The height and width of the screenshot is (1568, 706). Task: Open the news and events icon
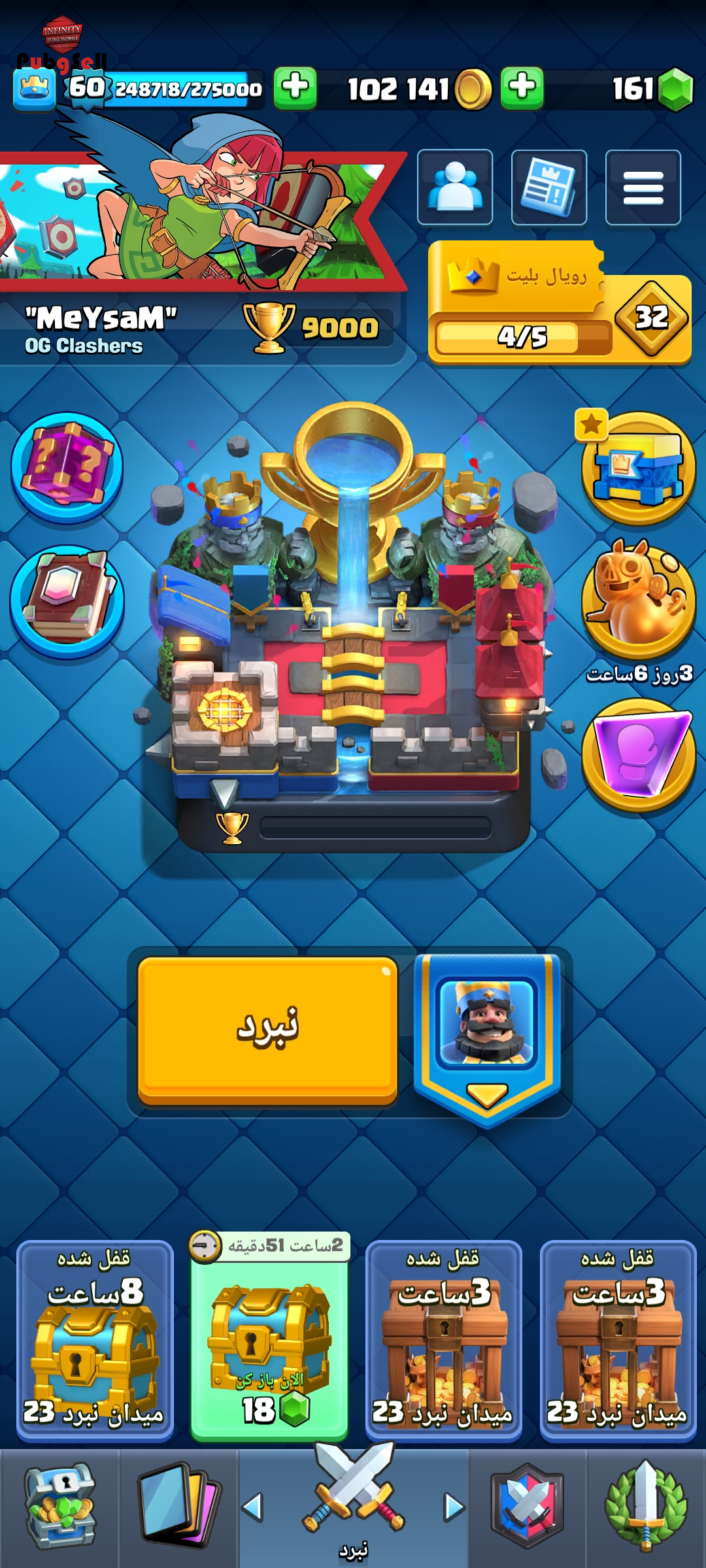pos(549,188)
